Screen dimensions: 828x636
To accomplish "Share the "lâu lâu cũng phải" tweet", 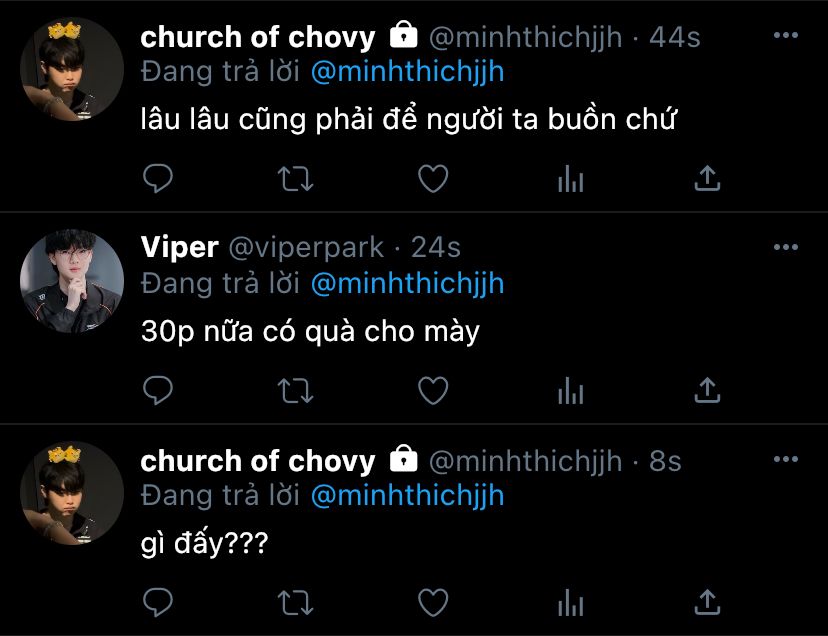I will (x=707, y=179).
